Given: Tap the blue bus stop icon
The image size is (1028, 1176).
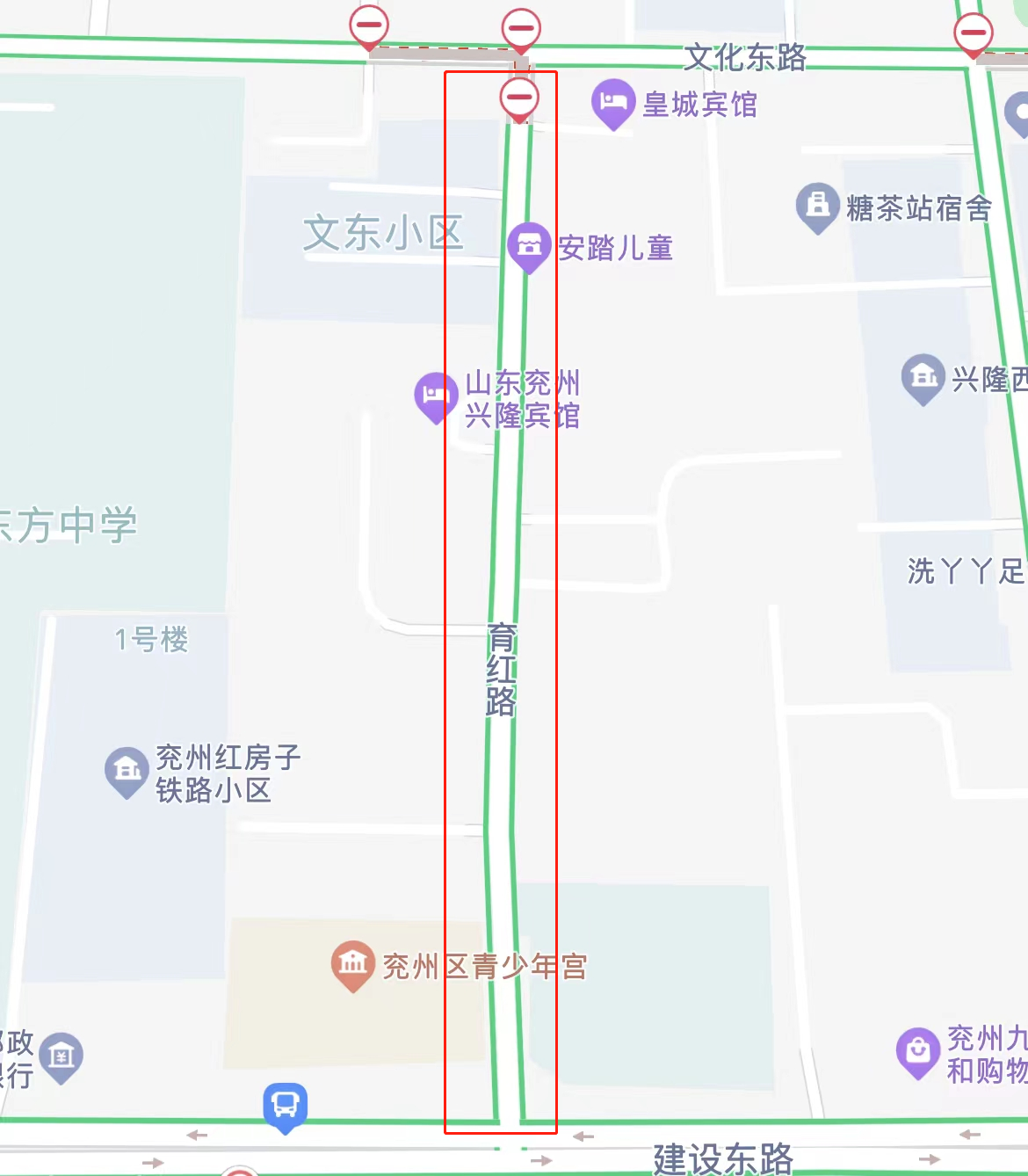Looking at the screenshot, I should (x=286, y=1105).
